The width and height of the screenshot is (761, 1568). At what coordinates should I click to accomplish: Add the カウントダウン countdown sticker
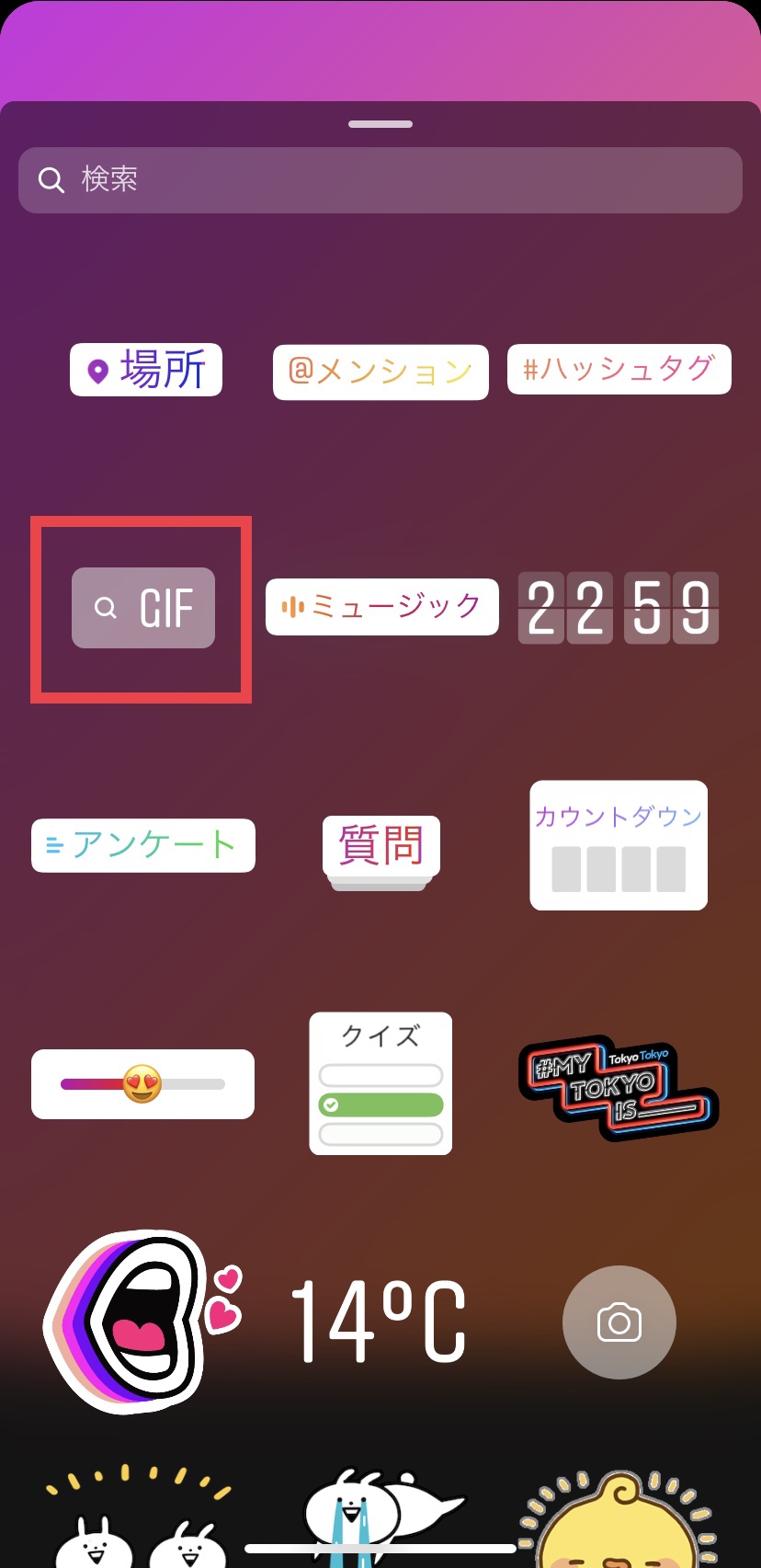point(619,845)
